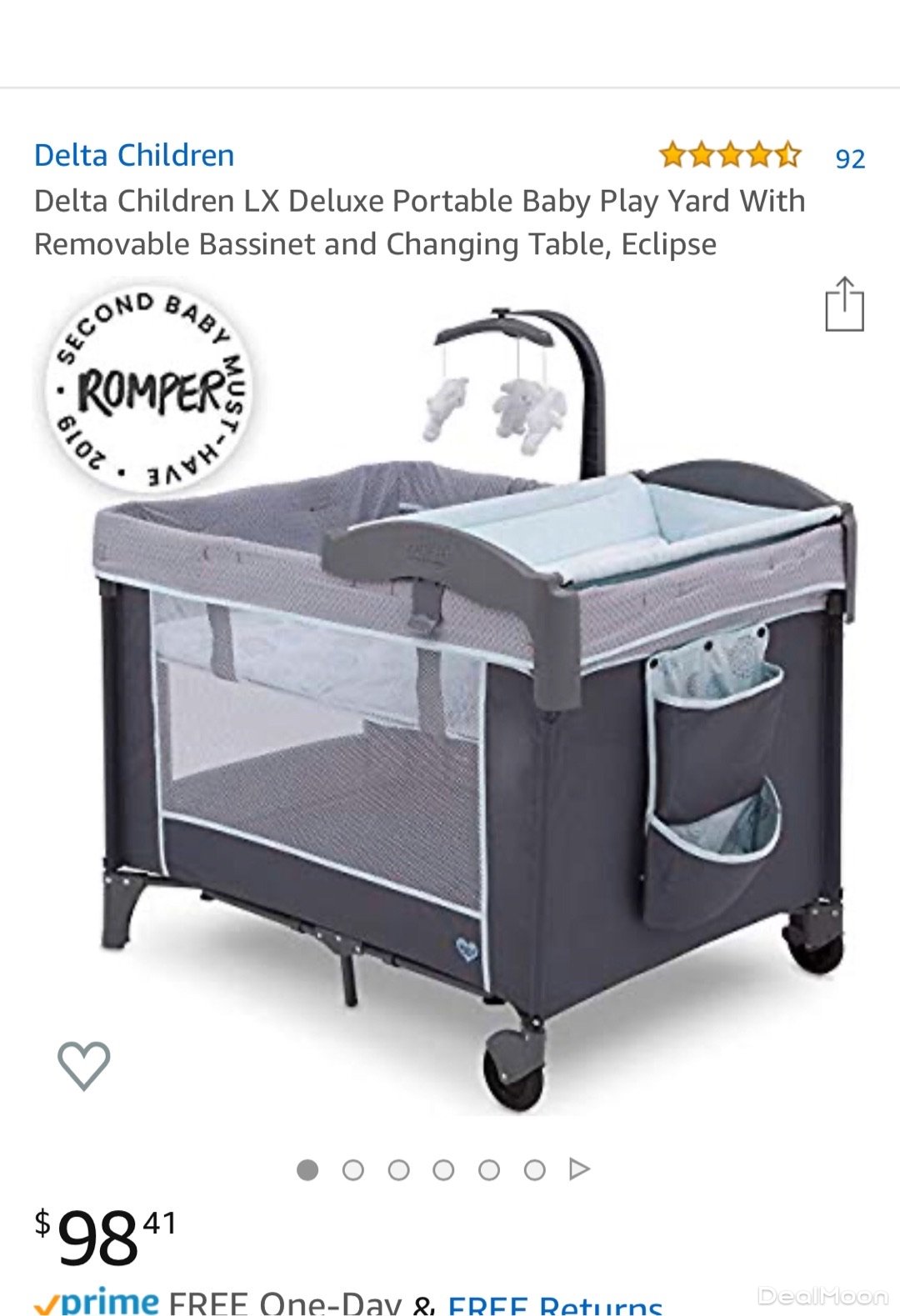This screenshot has height=1316, width=900.
Task: Open the FREE Returns link
Action: pos(555,1304)
